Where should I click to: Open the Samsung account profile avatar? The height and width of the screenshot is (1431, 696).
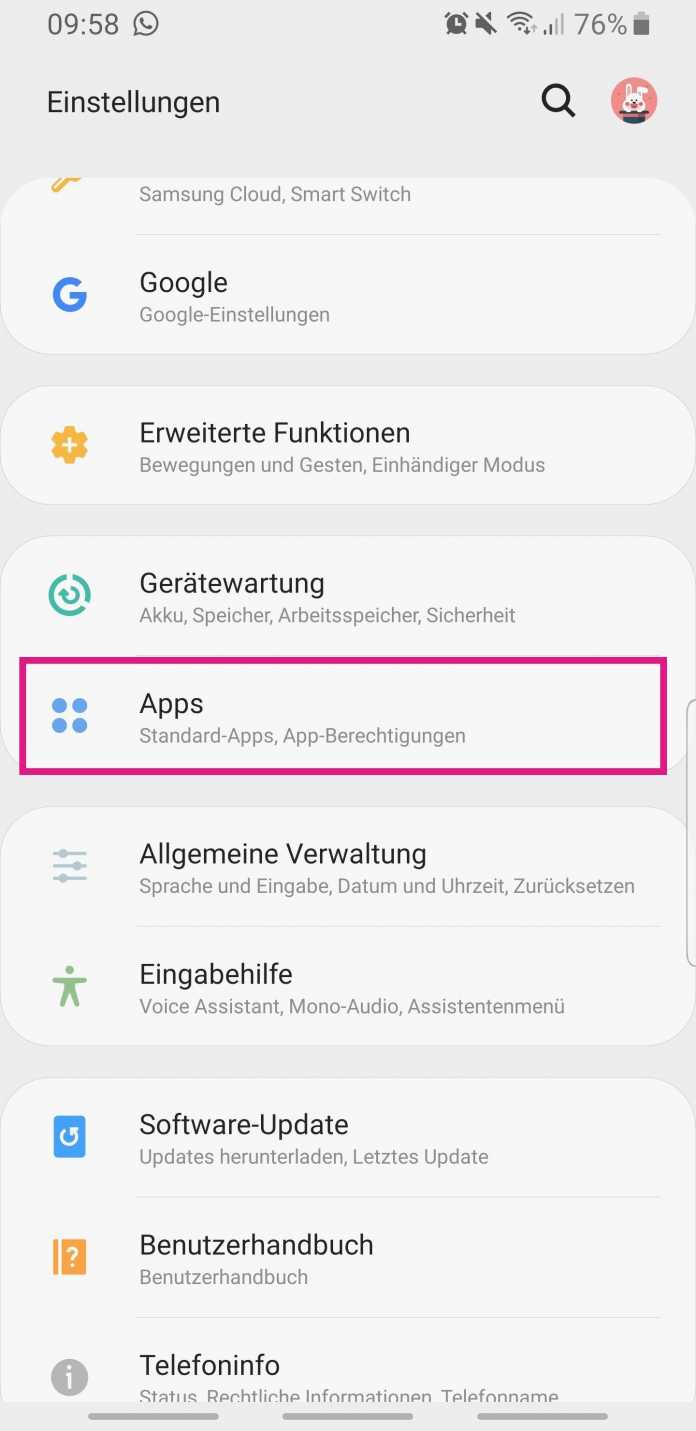(634, 101)
